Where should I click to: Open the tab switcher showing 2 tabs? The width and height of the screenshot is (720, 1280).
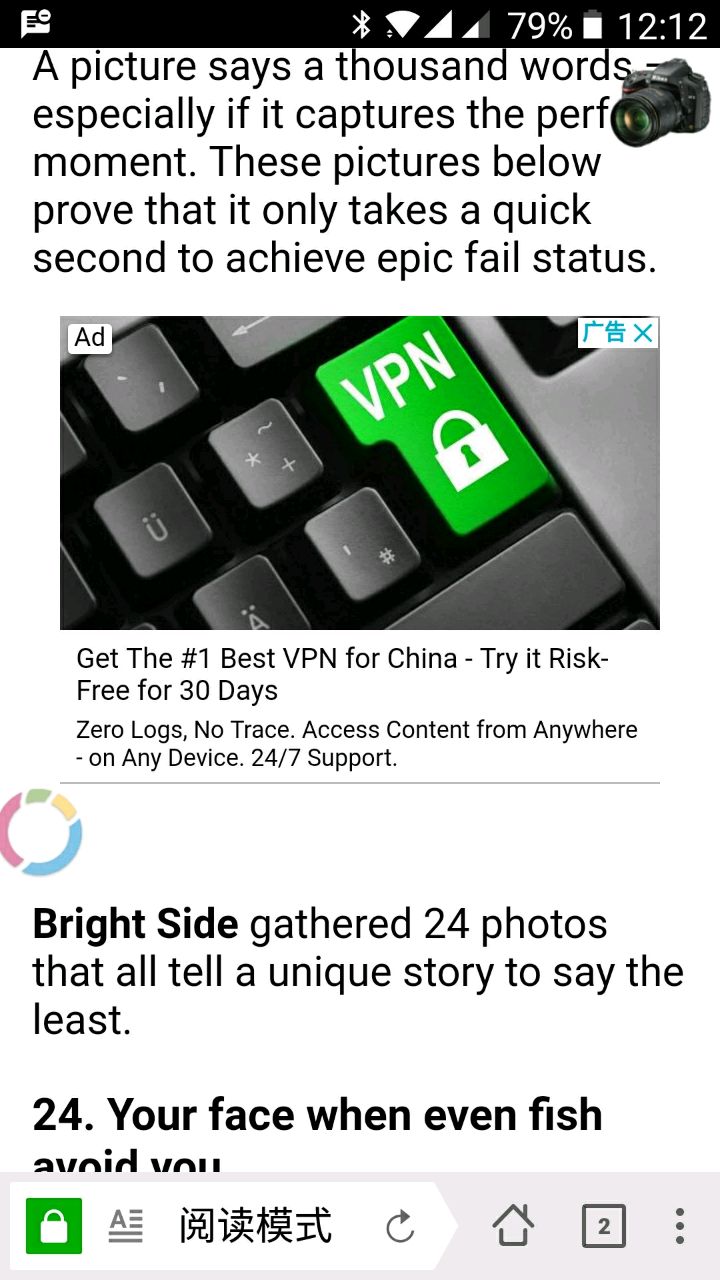[x=603, y=1225]
